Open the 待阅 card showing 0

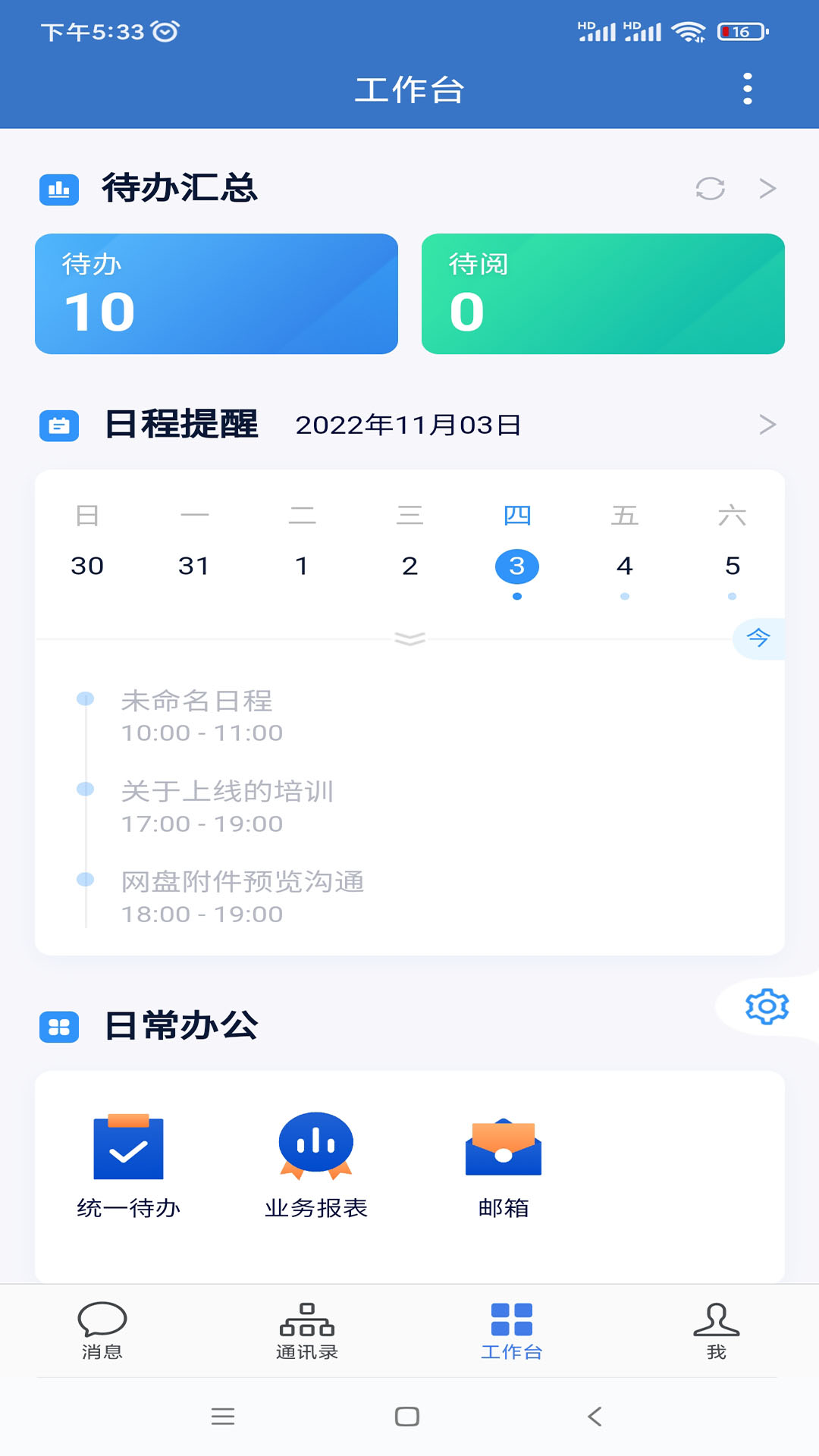click(x=603, y=293)
